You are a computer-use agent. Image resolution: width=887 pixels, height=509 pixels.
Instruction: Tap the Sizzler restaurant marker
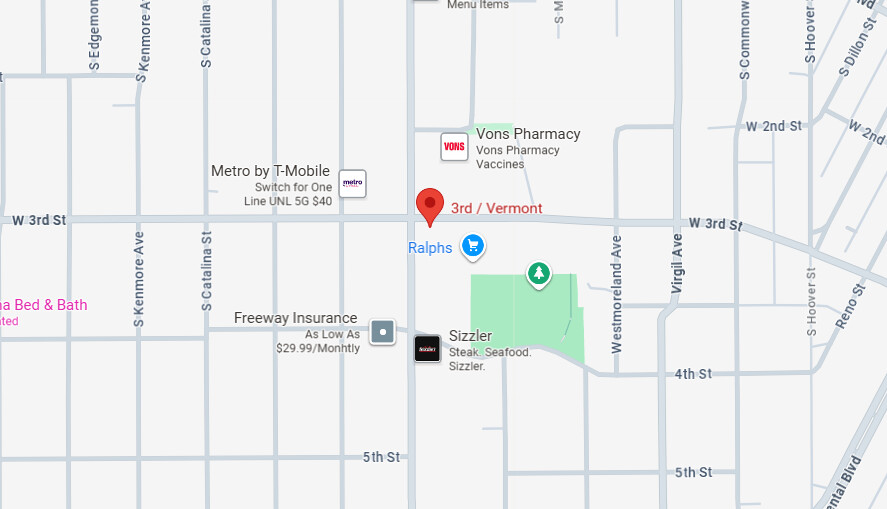[x=427, y=349]
